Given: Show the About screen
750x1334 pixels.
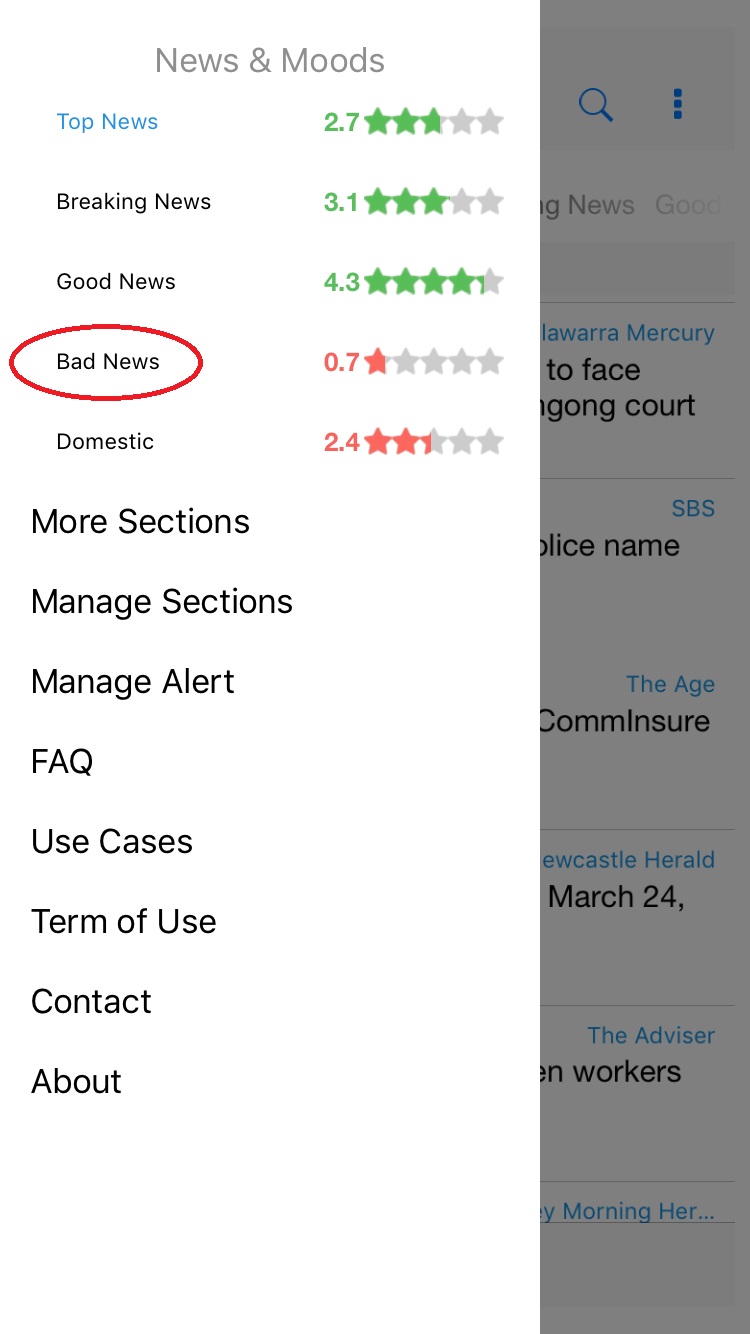Looking at the screenshot, I should click(76, 1082).
